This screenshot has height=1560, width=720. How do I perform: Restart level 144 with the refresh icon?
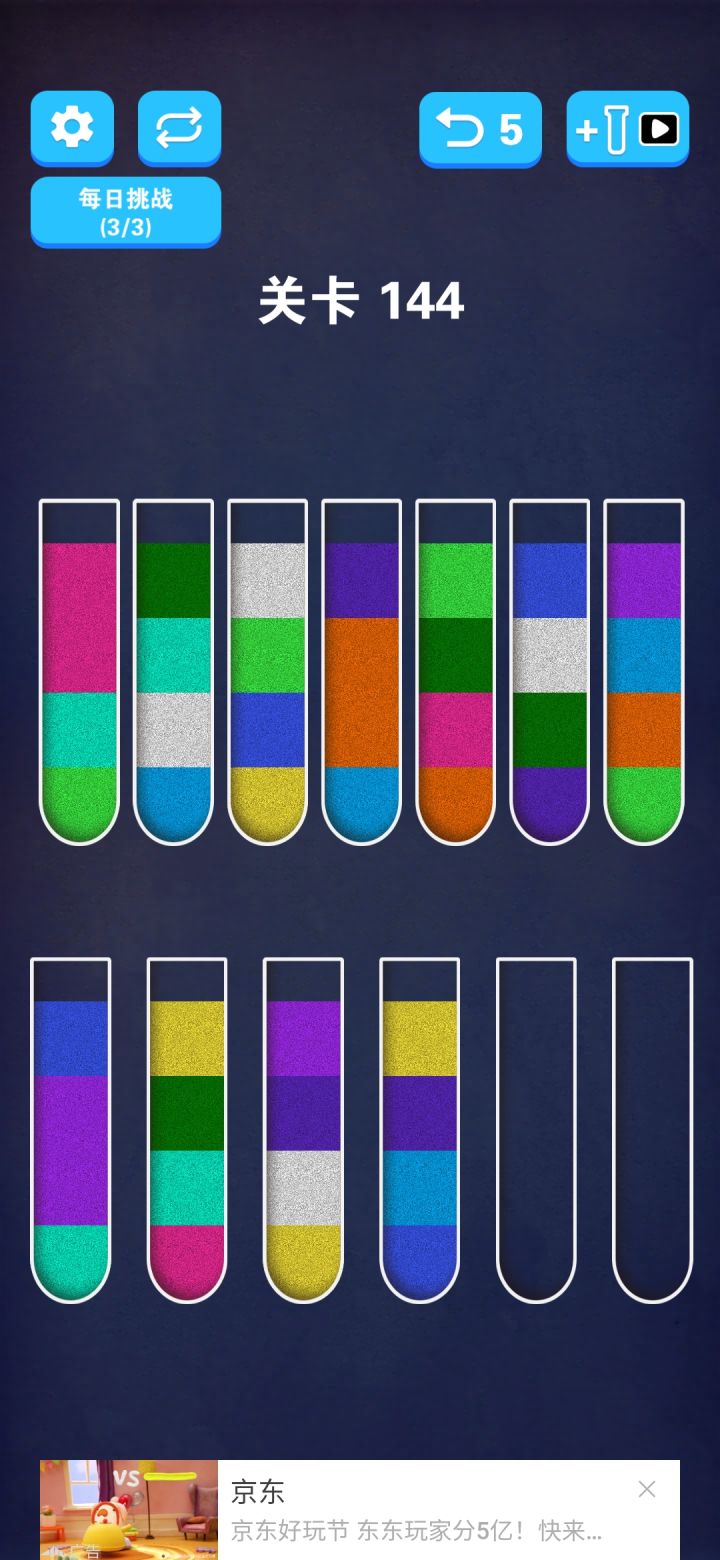coord(179,128)
